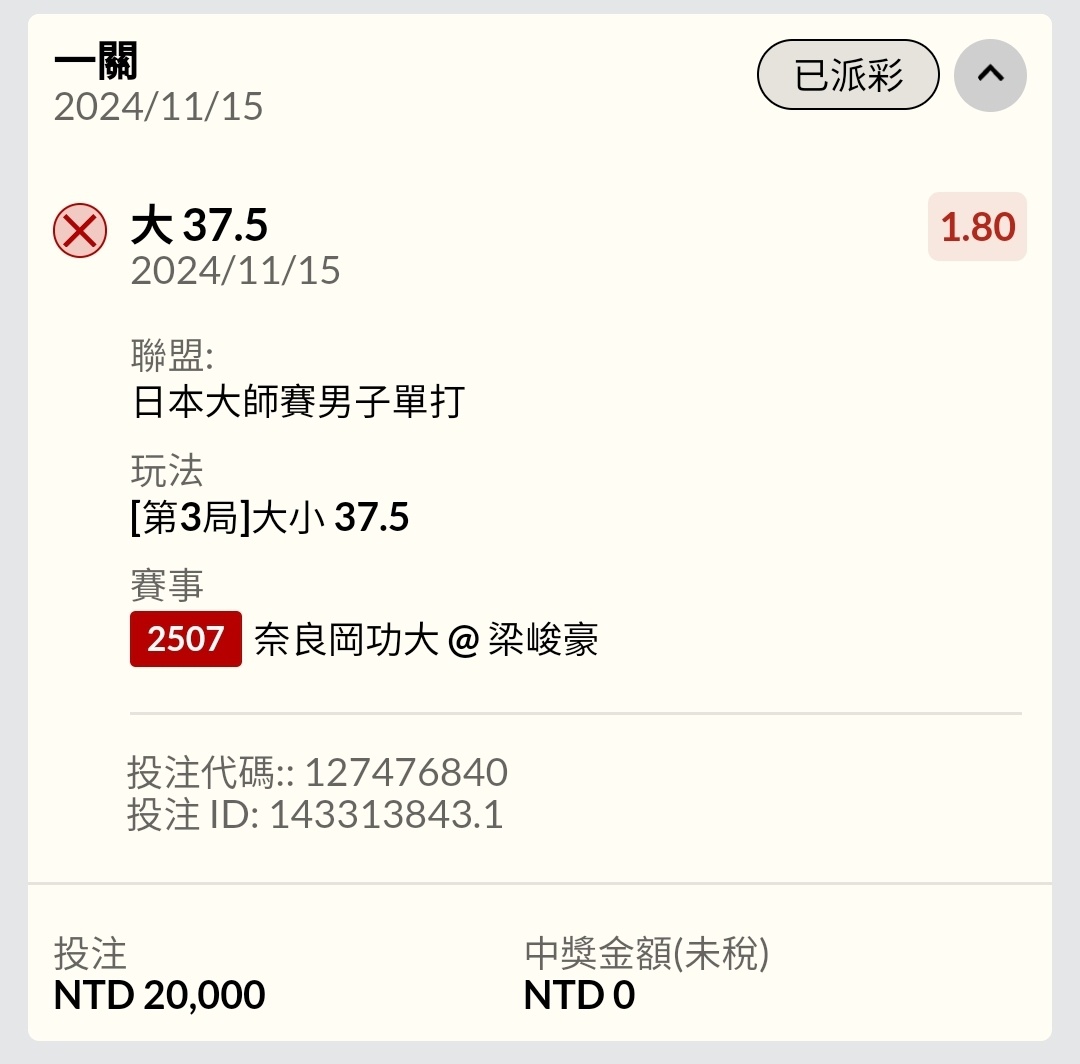
Task: Collapse the bet details with the chevron
Action: pyautogui.click(x=990, y=75)
